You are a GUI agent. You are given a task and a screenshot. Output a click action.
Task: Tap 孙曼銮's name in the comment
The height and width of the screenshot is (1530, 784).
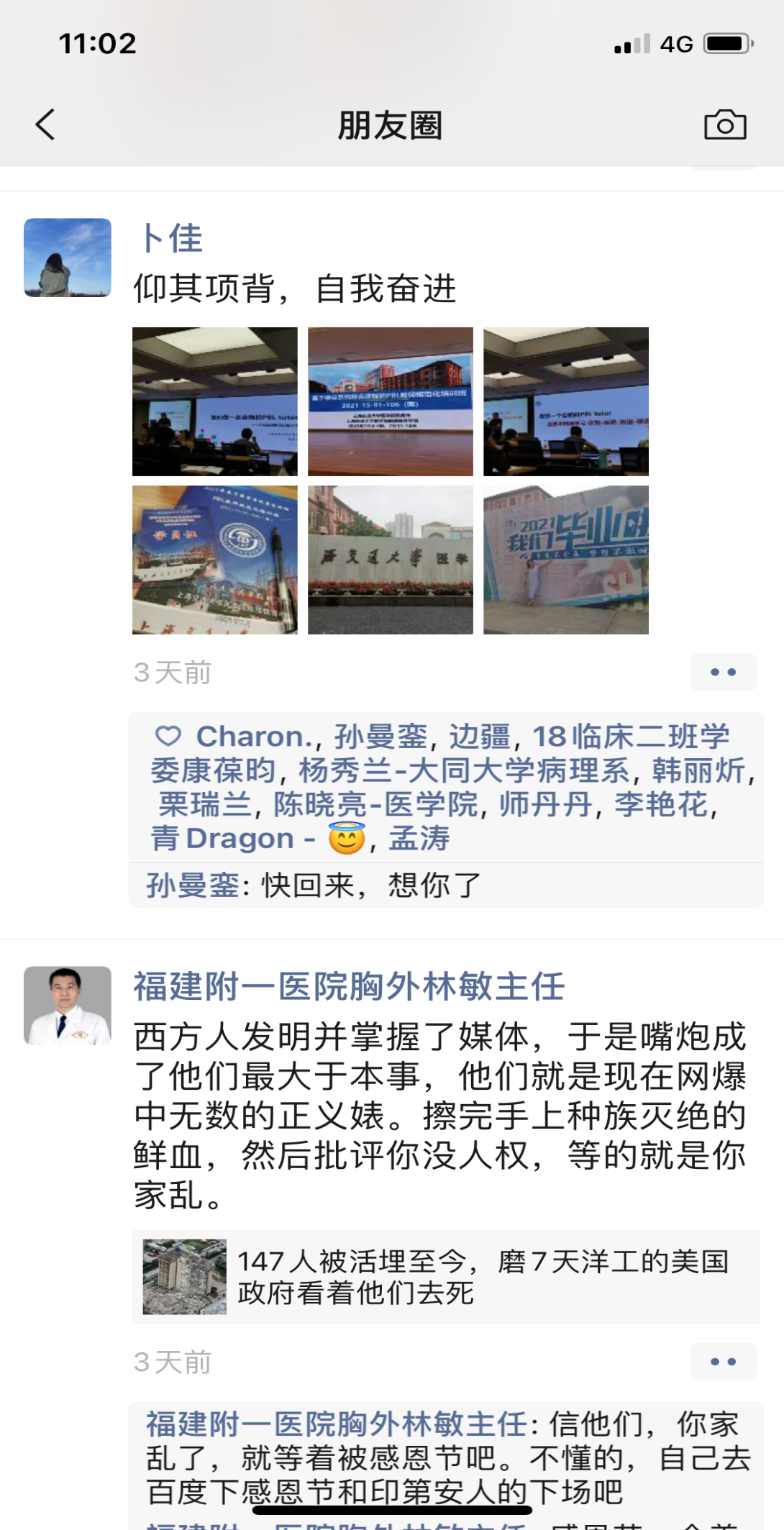tap(193, 885)
